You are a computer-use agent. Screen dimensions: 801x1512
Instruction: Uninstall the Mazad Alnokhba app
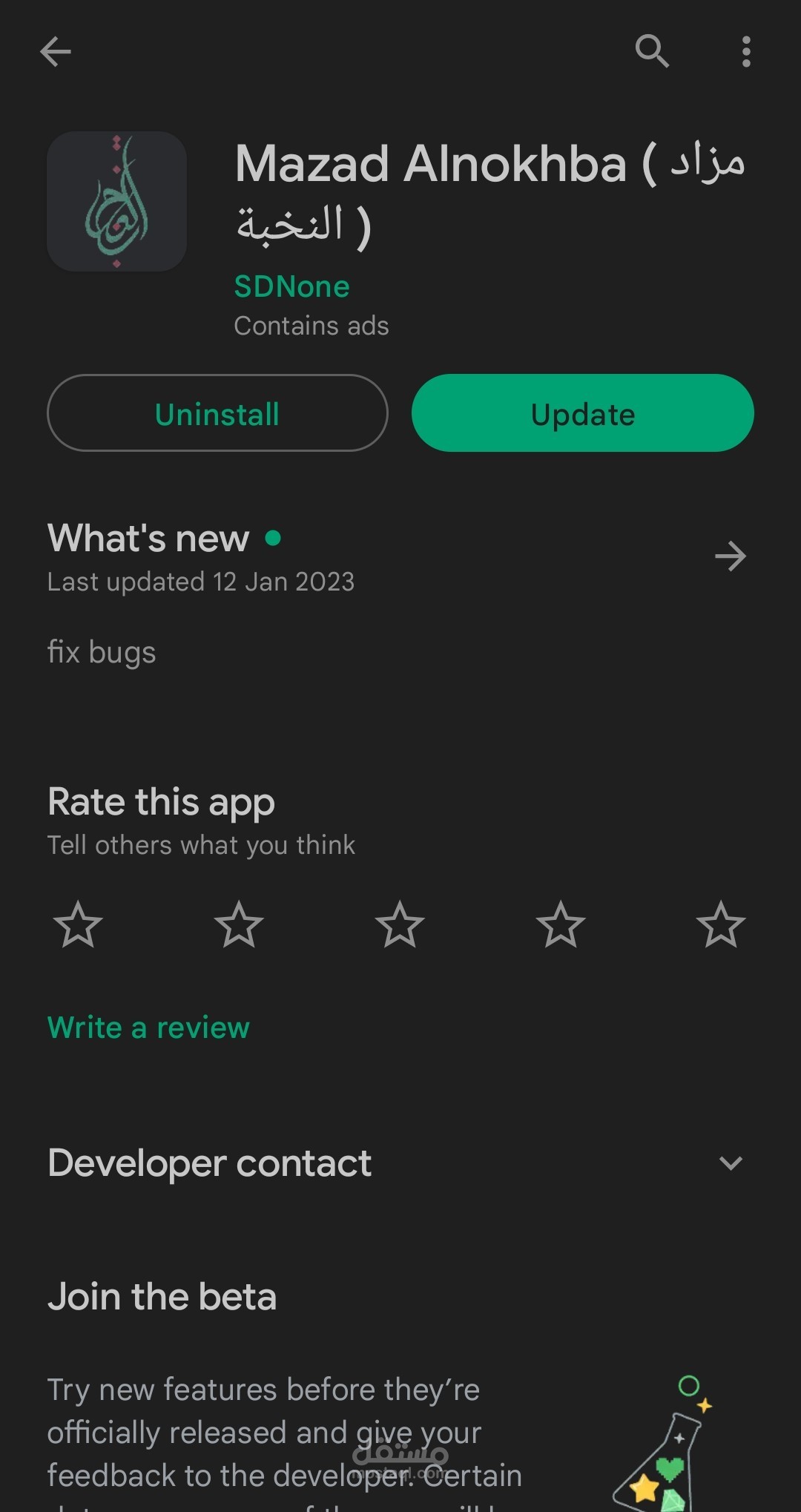point(217,413)
